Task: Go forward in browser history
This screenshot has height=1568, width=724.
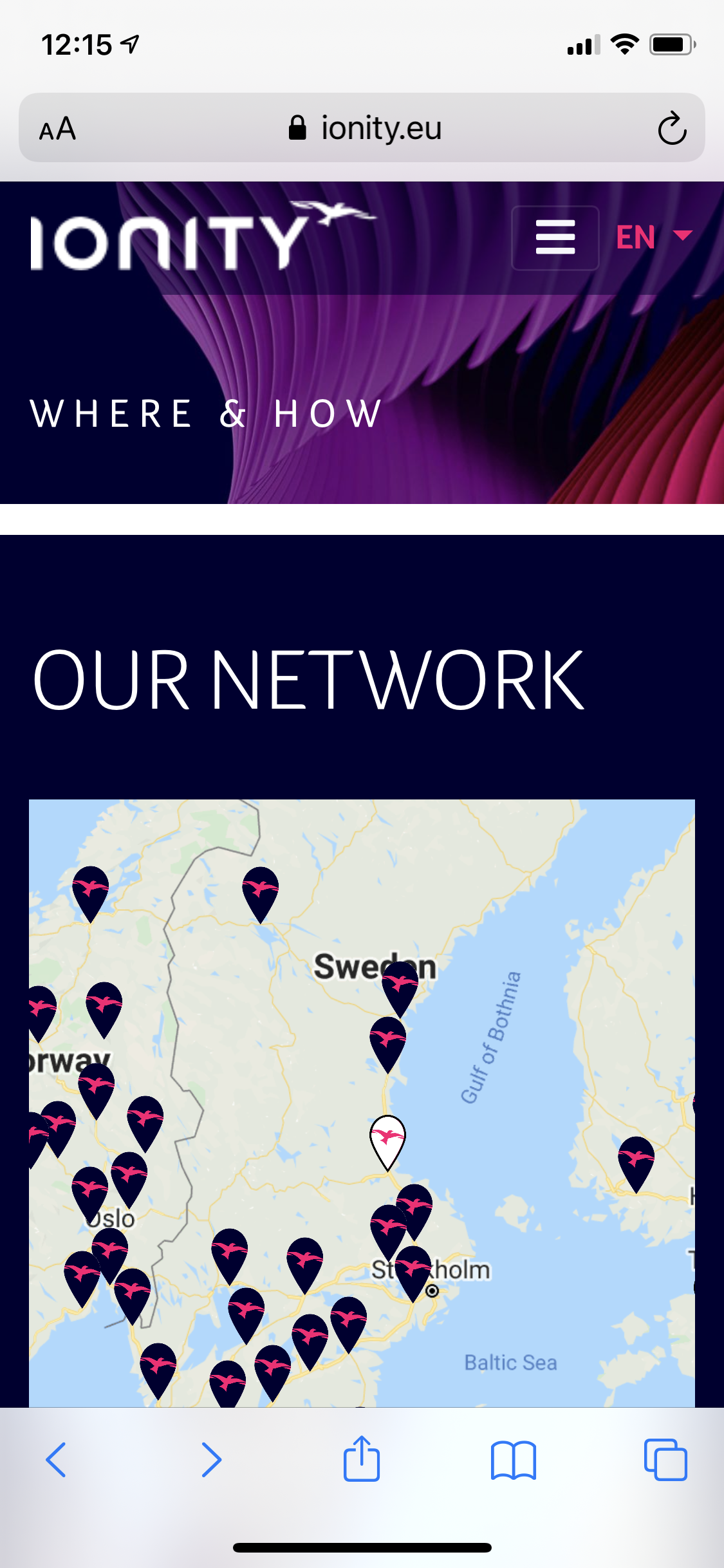Action: (x=210, y=1459)
